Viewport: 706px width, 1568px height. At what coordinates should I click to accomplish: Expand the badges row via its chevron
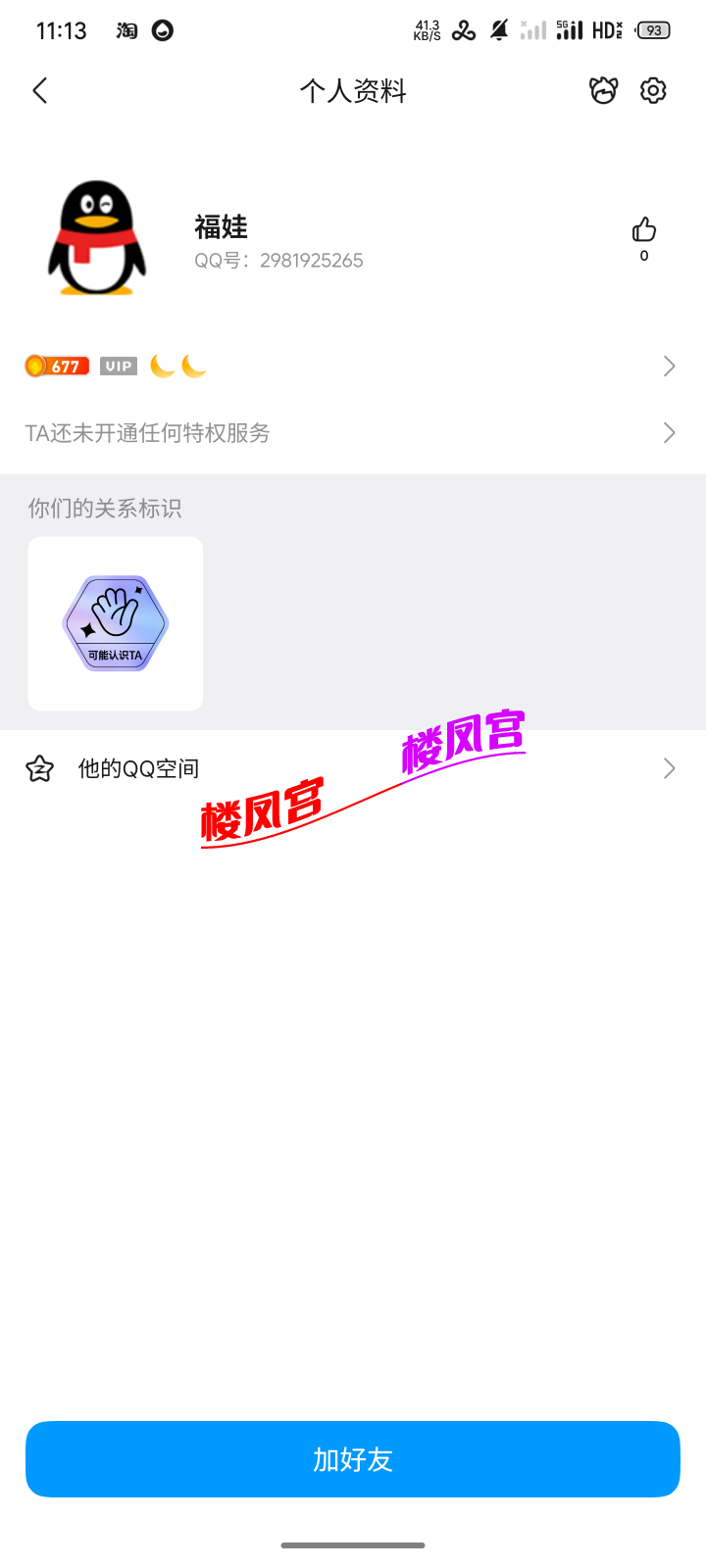coord(669,365)
